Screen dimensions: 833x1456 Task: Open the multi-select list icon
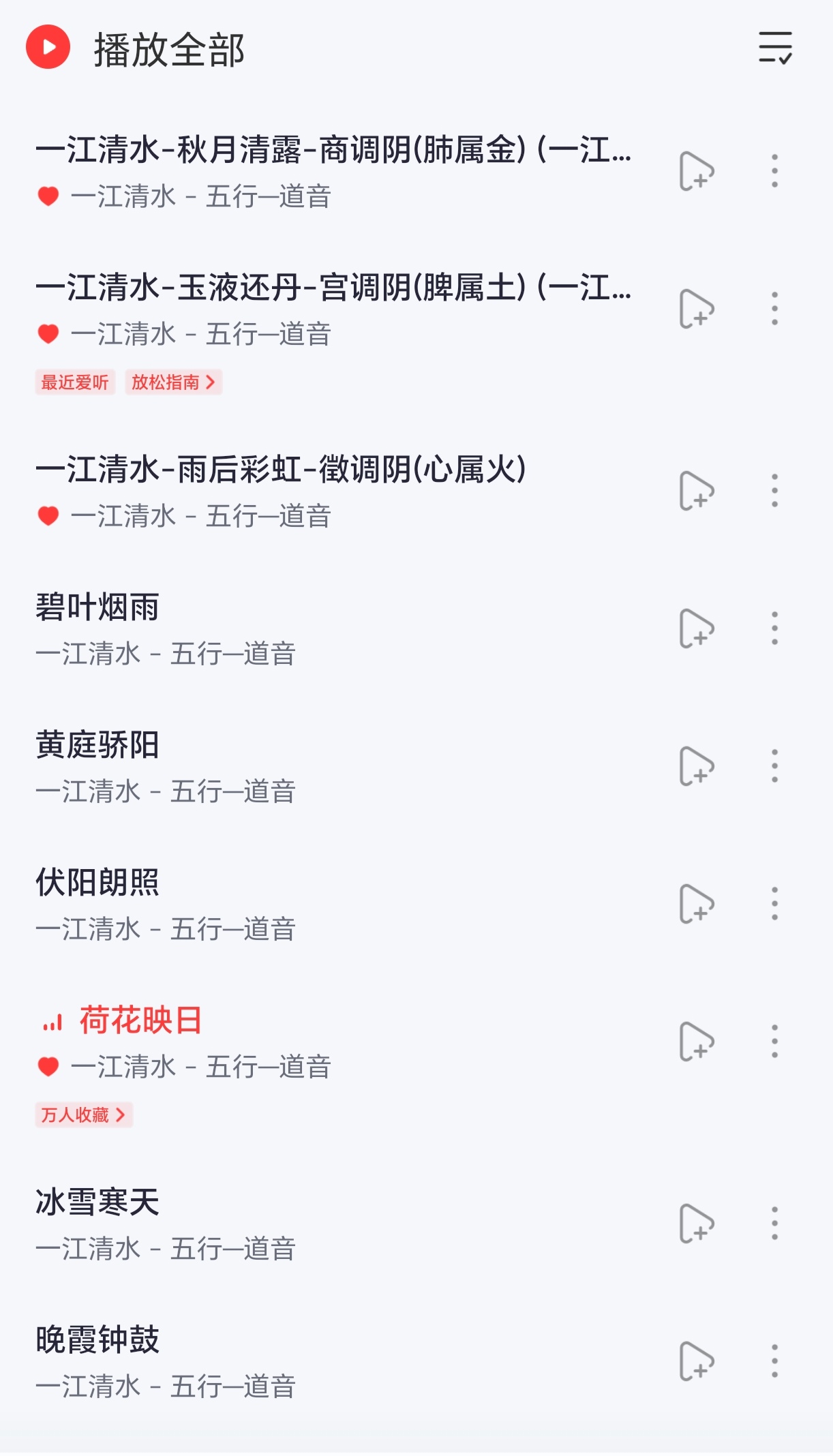coord(775,48)
